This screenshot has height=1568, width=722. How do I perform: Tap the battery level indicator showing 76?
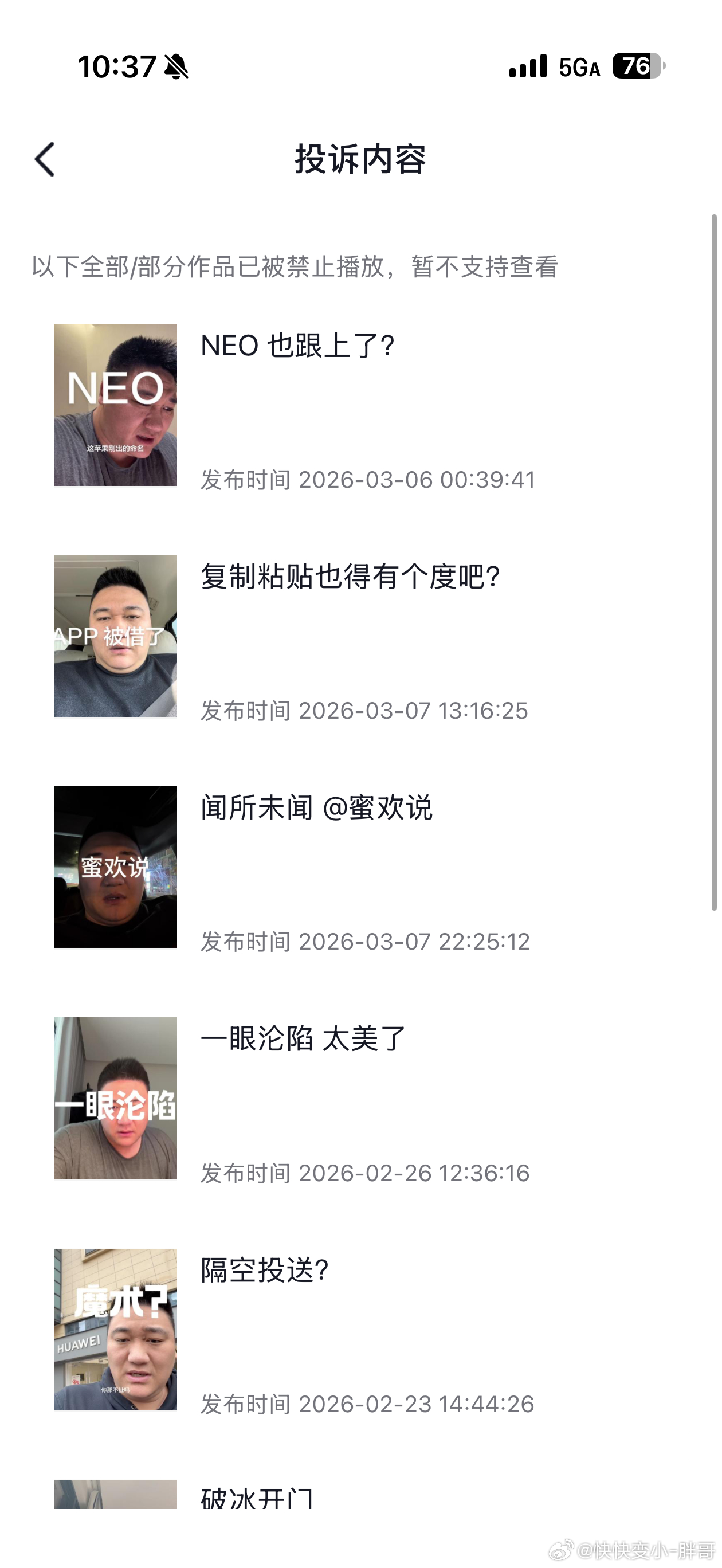(637, 68)
